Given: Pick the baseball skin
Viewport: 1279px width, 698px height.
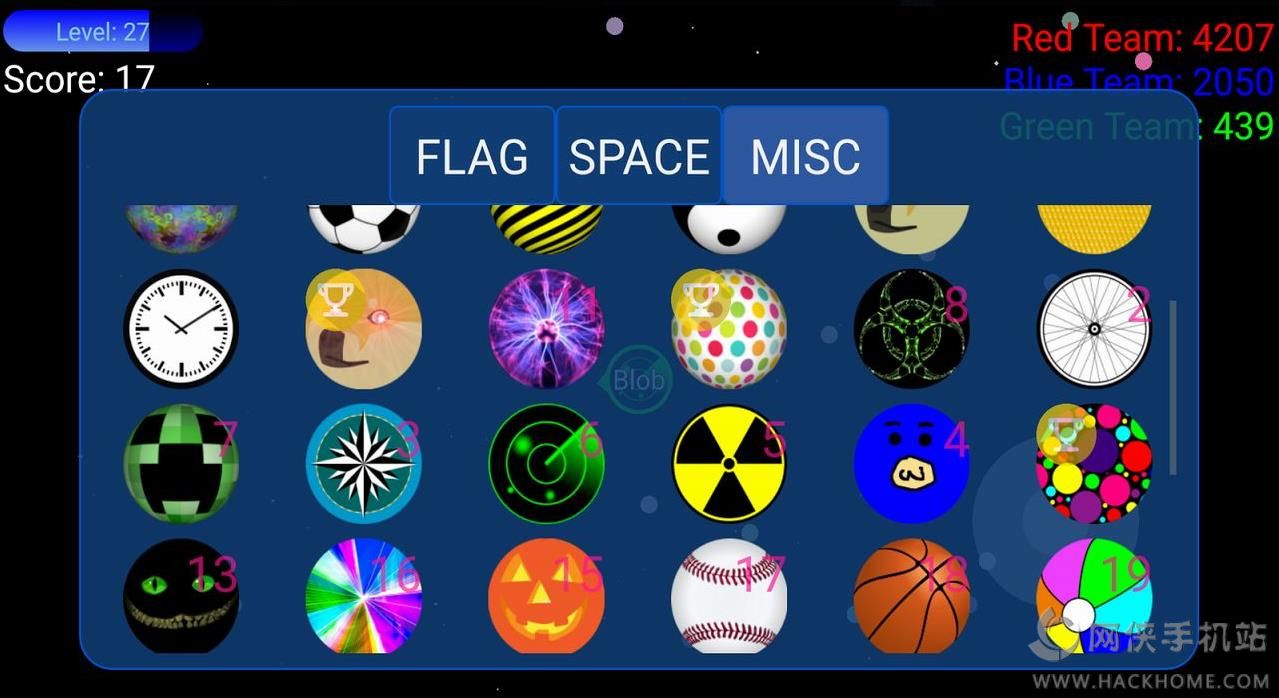Looking at the screenshot, I should (x=729, y=596).
